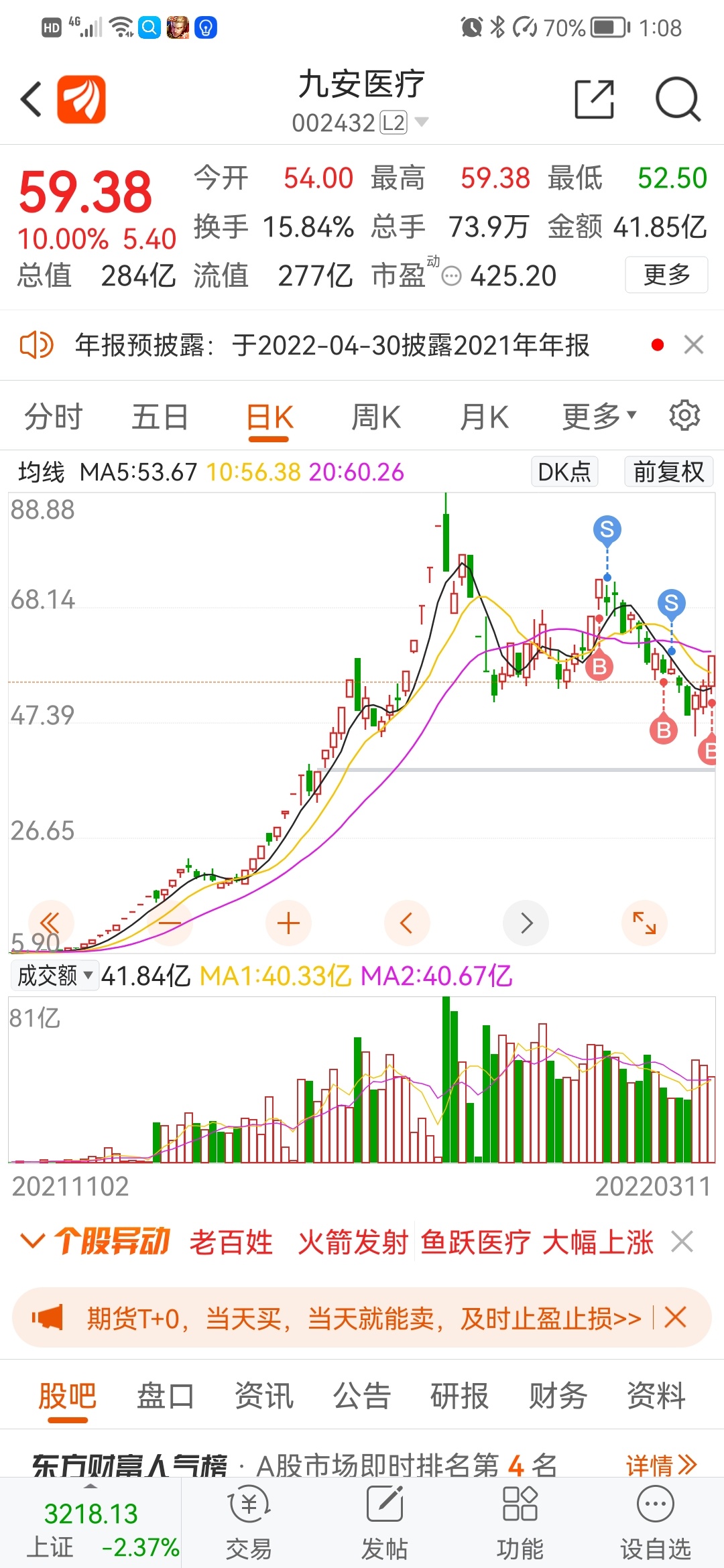This screenshot has height=1568, width=724.
Task: Tap 更多 button for more quote data
Action: pos(666,275)
